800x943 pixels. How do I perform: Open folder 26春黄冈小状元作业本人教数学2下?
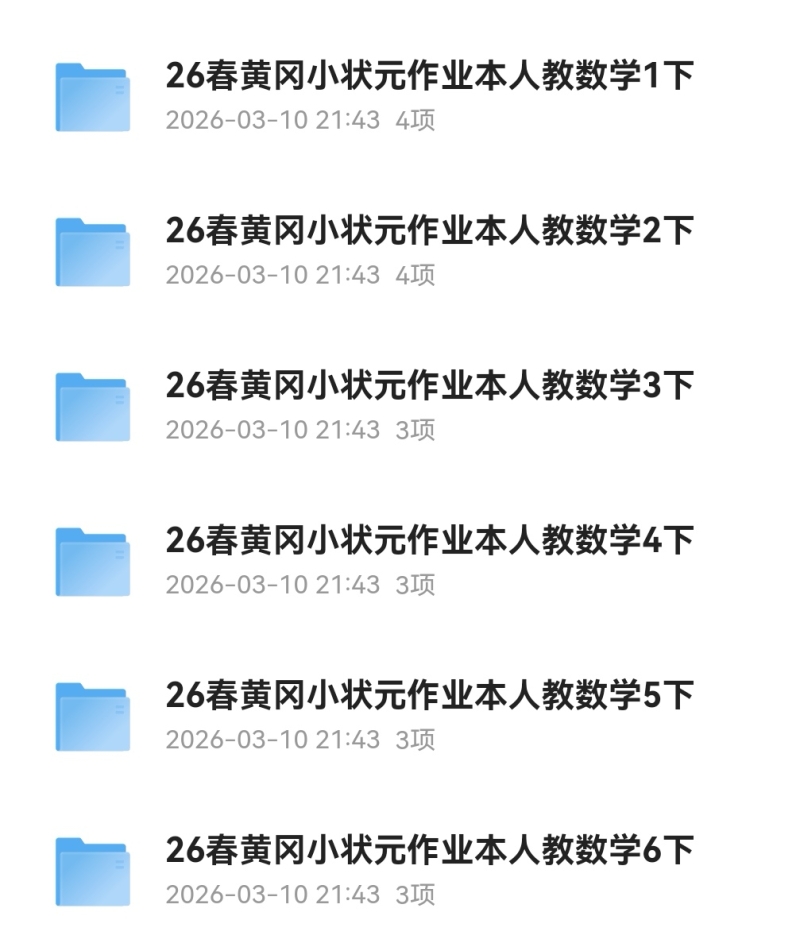(x=428, y=232)
